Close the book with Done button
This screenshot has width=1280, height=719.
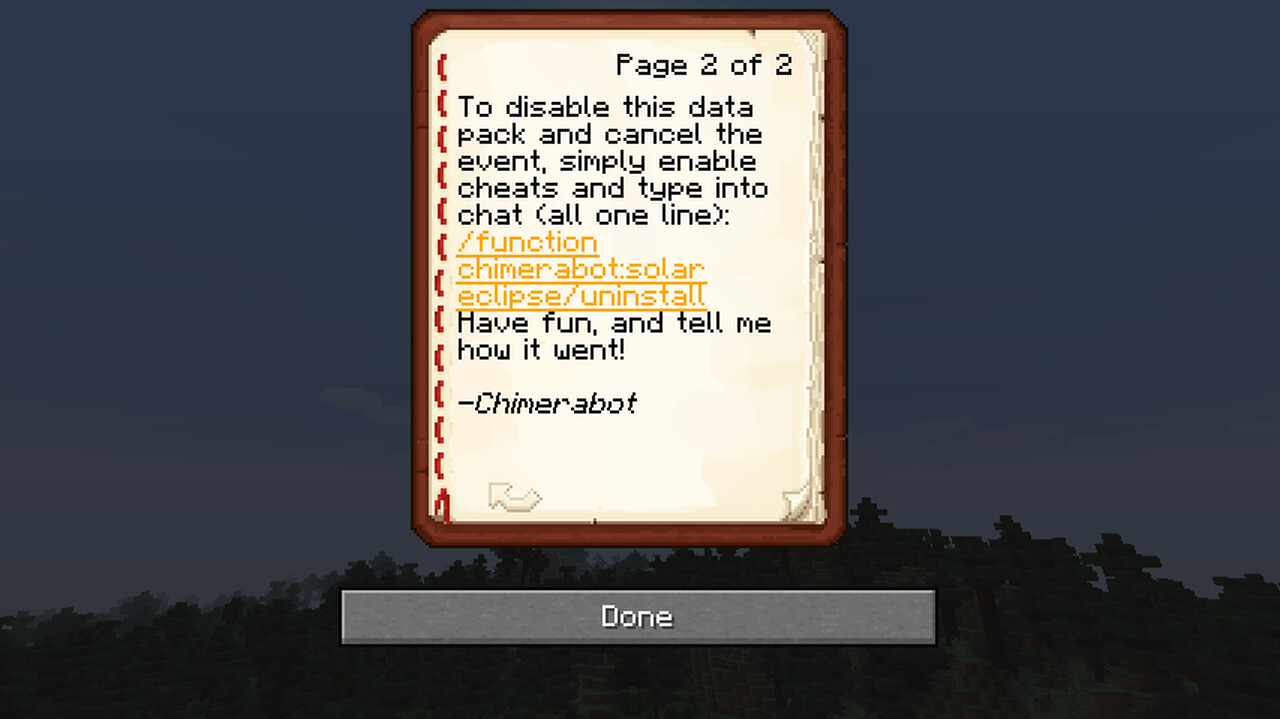tap(638, 616)
